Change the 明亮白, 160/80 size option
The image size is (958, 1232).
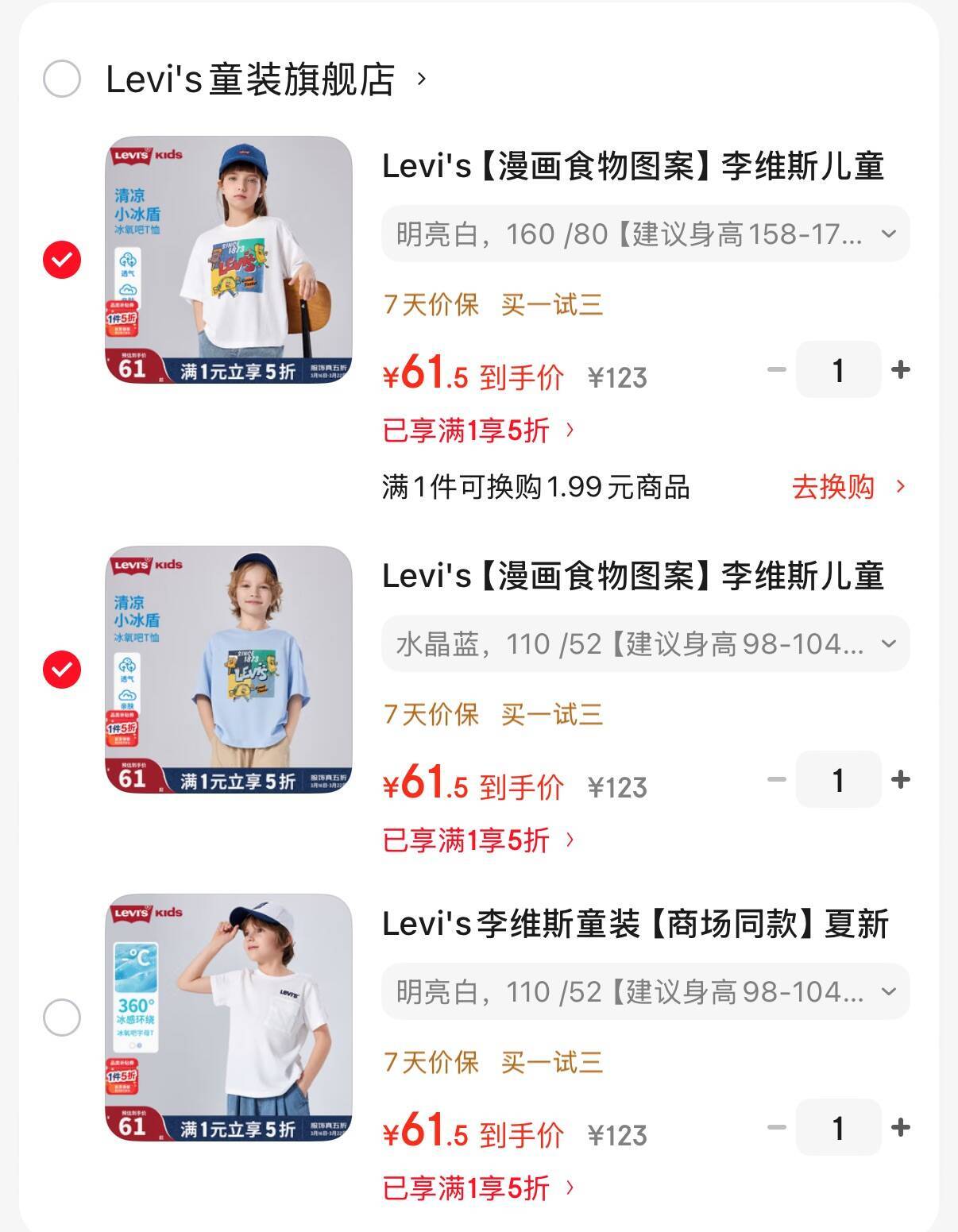pyautogui.click(x=645, y=234)
